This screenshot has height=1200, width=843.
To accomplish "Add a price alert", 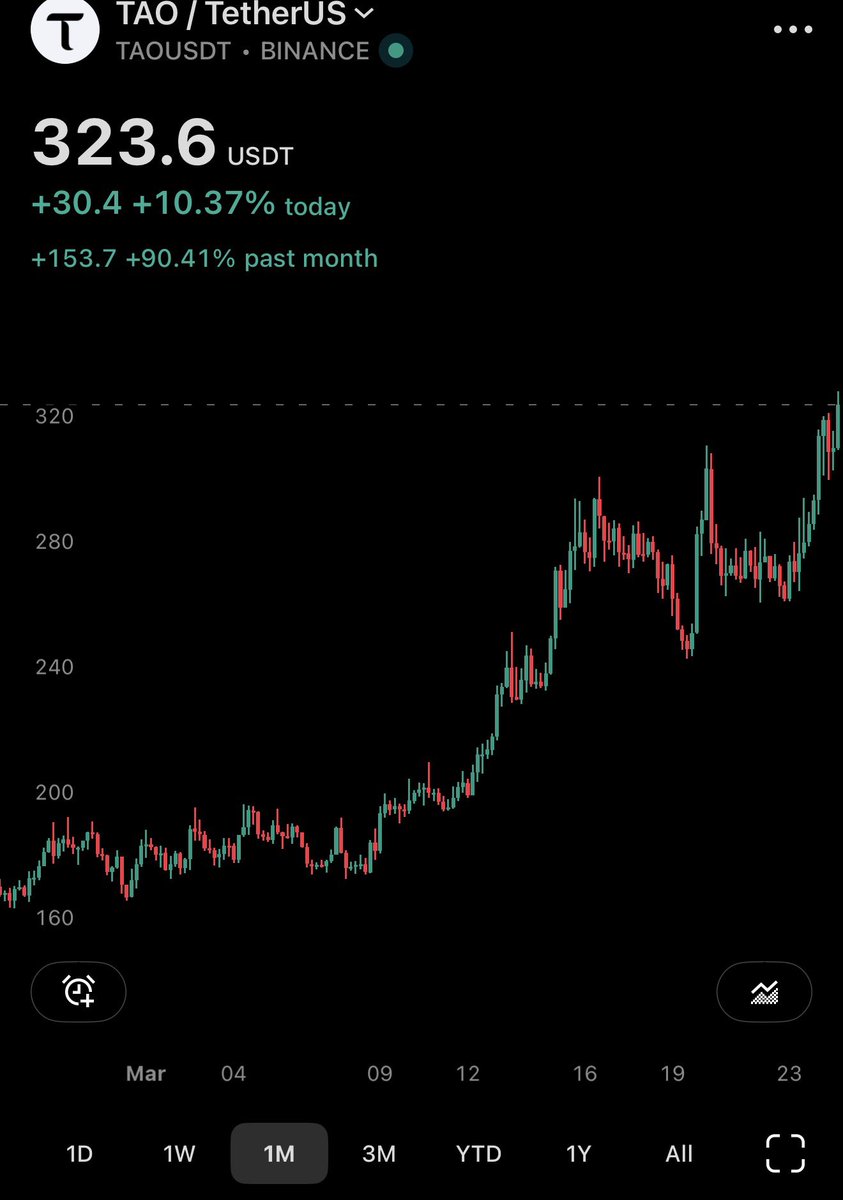I will coord(79,991).
